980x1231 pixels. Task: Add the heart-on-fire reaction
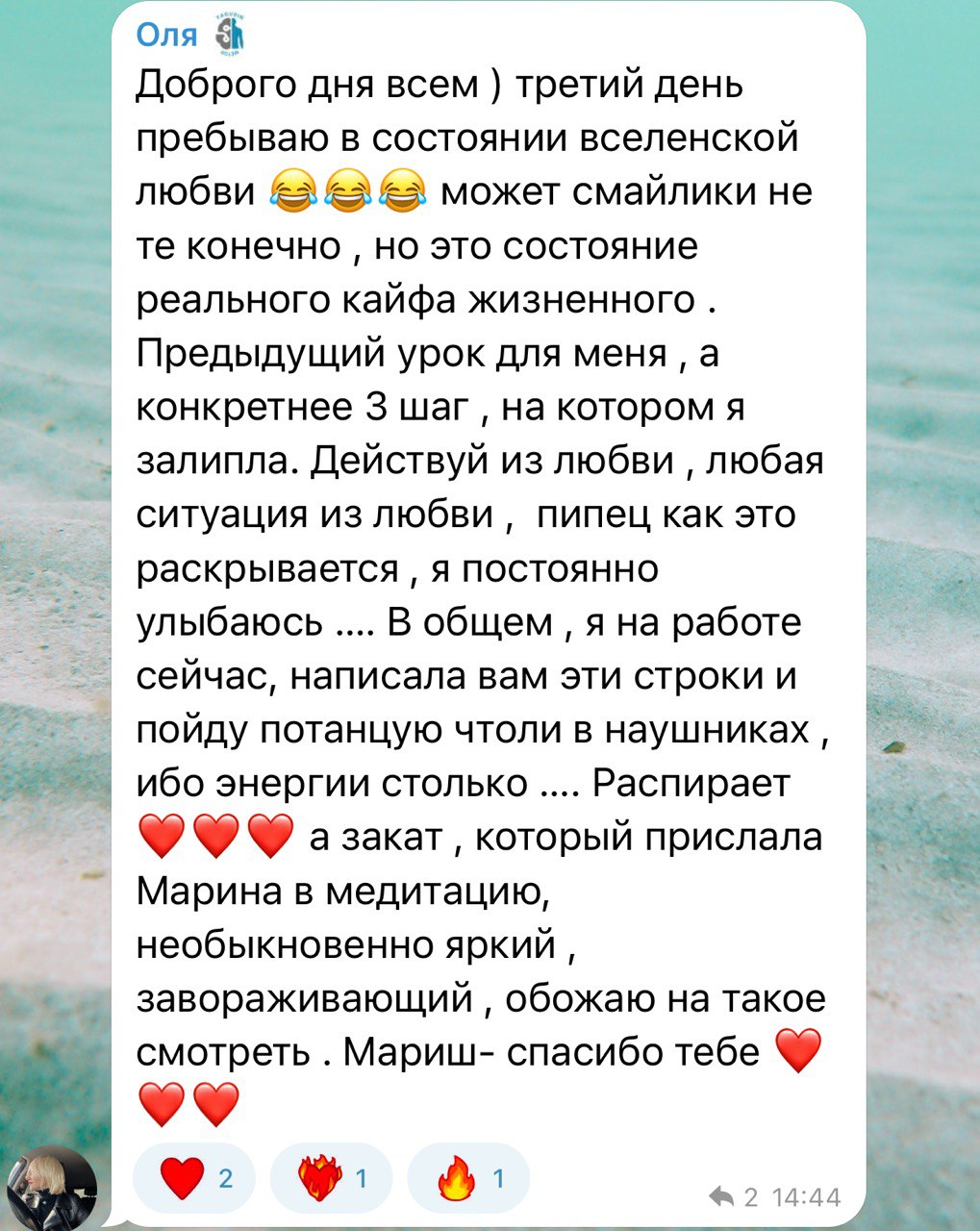point(332,1177)
